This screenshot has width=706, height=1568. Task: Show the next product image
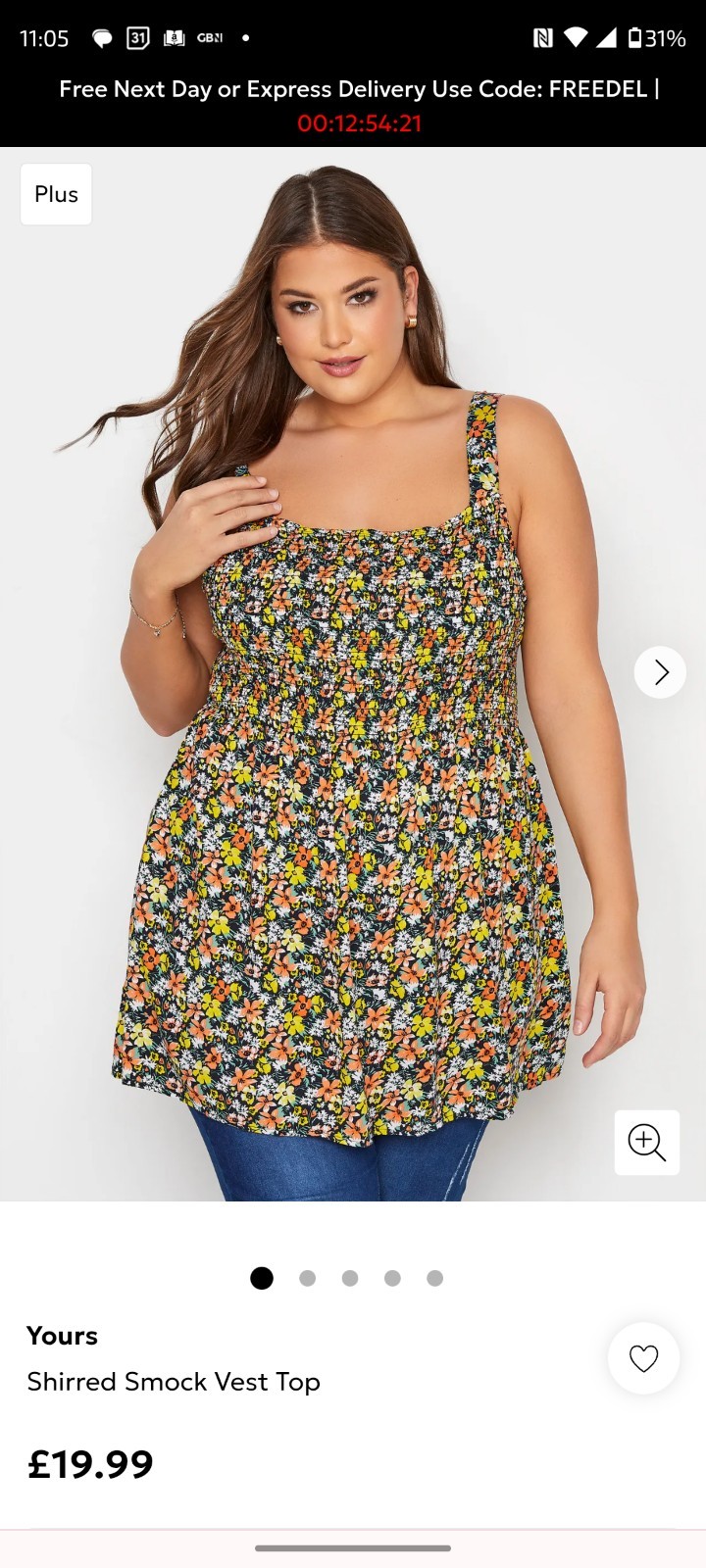(660, 672)
